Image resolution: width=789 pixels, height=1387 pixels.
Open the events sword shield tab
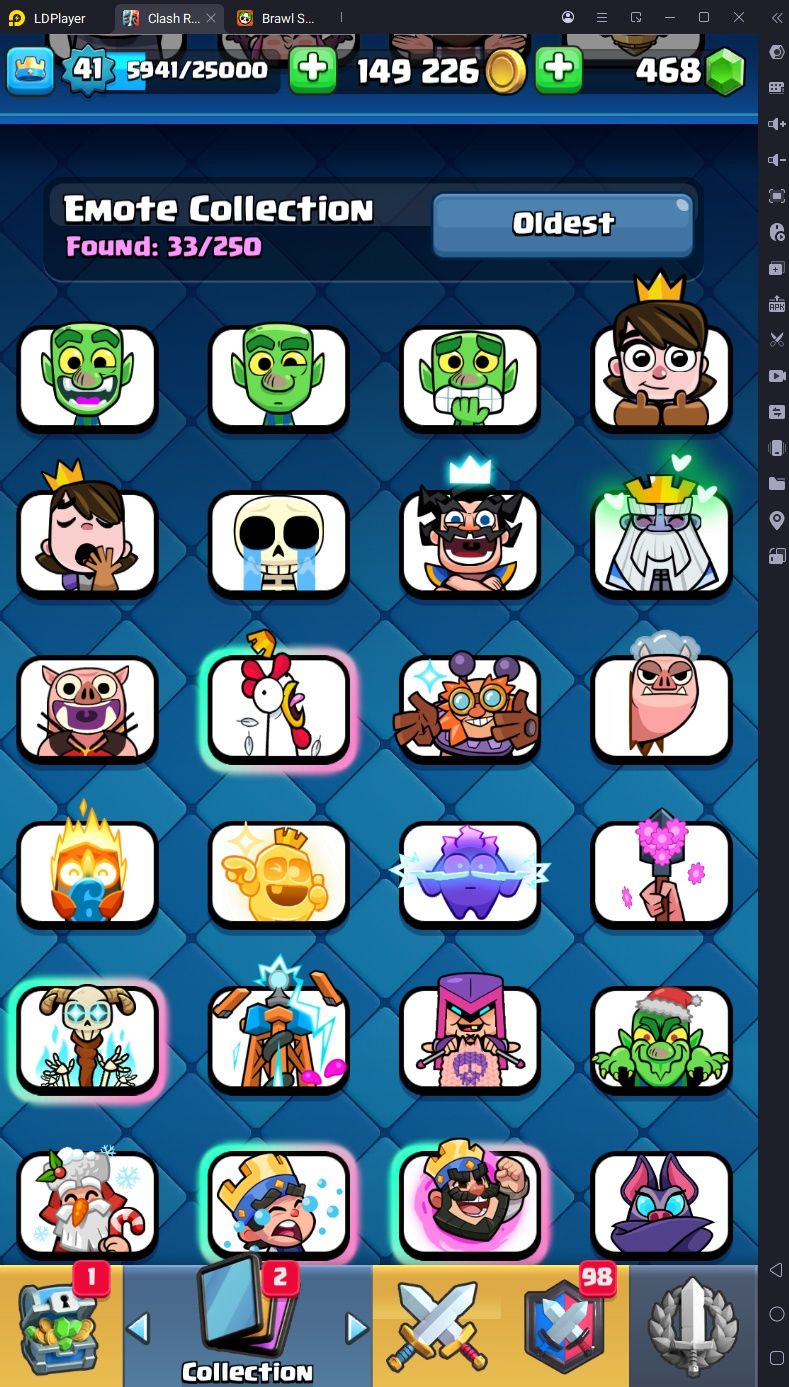pyautogui.click(x=693, y=1325)
